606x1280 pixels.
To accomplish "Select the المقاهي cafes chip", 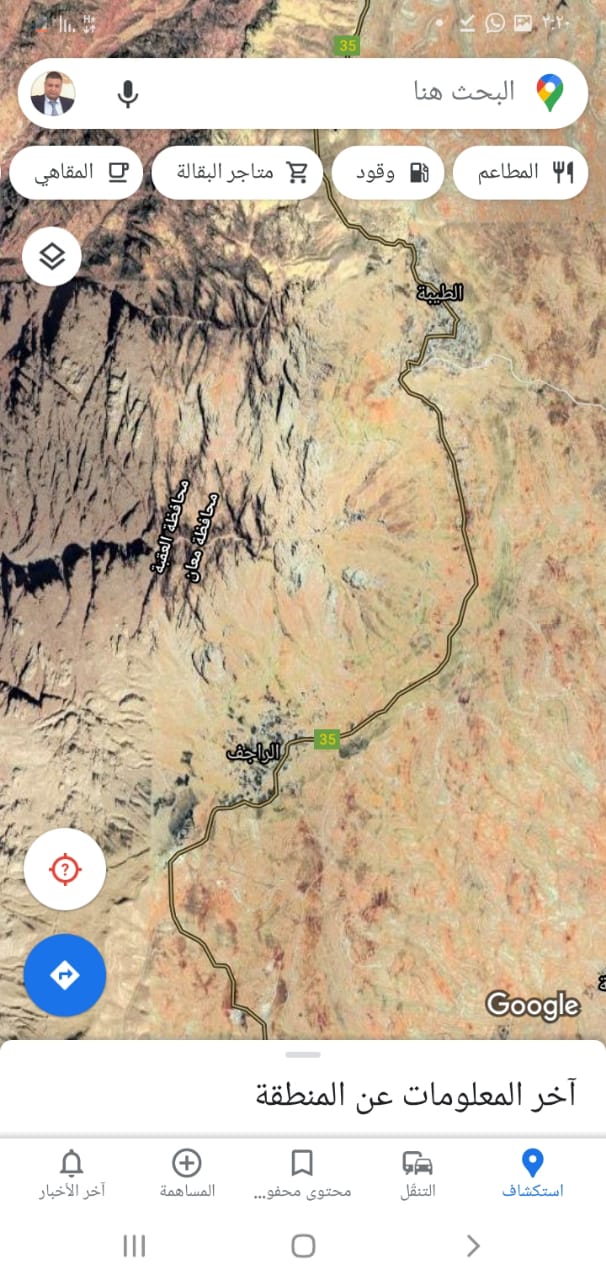I will coord(77,172).
